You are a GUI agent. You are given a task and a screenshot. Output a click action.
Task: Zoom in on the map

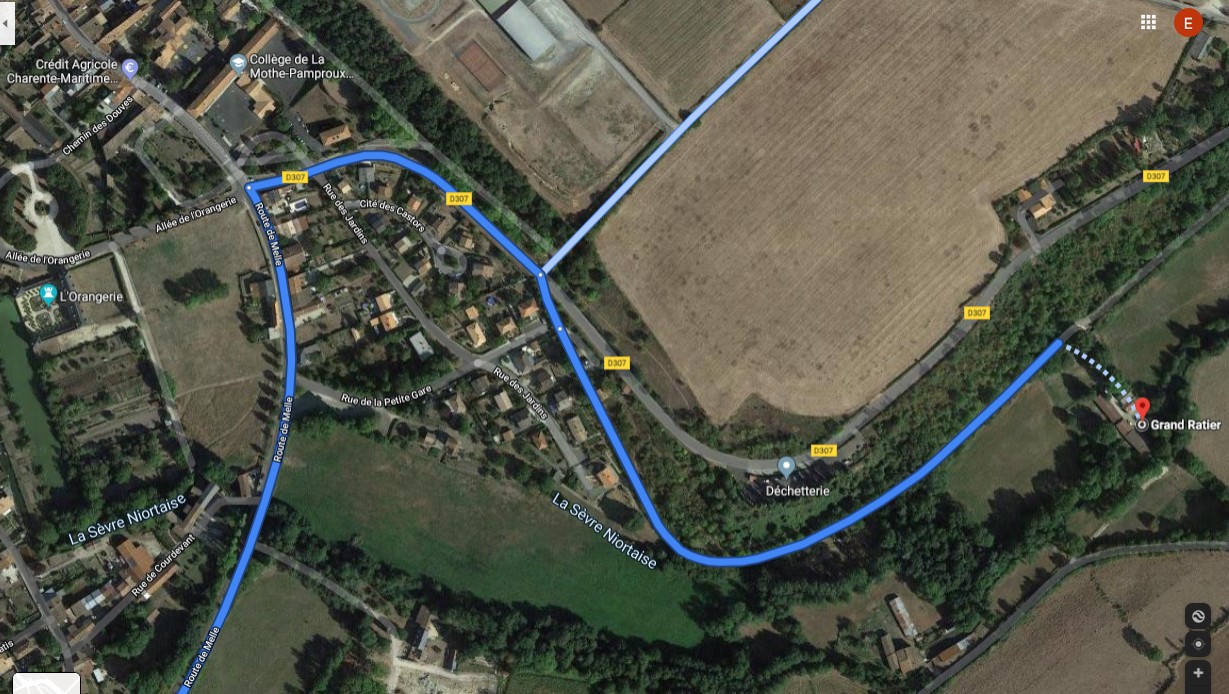point(1197,673)
